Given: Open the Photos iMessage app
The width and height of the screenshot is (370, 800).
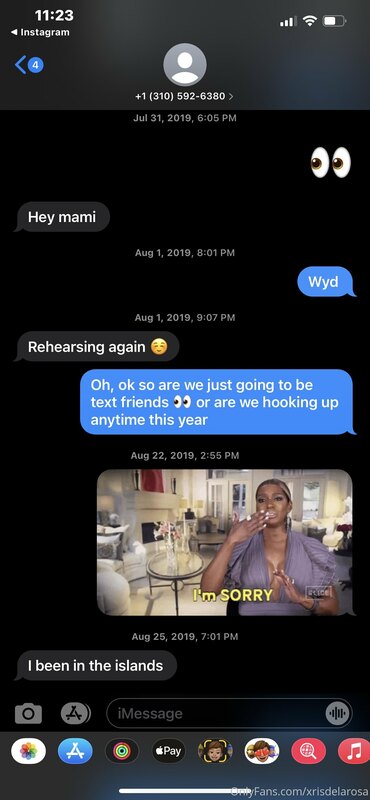Looking at the screenshot, I should 29,751.
